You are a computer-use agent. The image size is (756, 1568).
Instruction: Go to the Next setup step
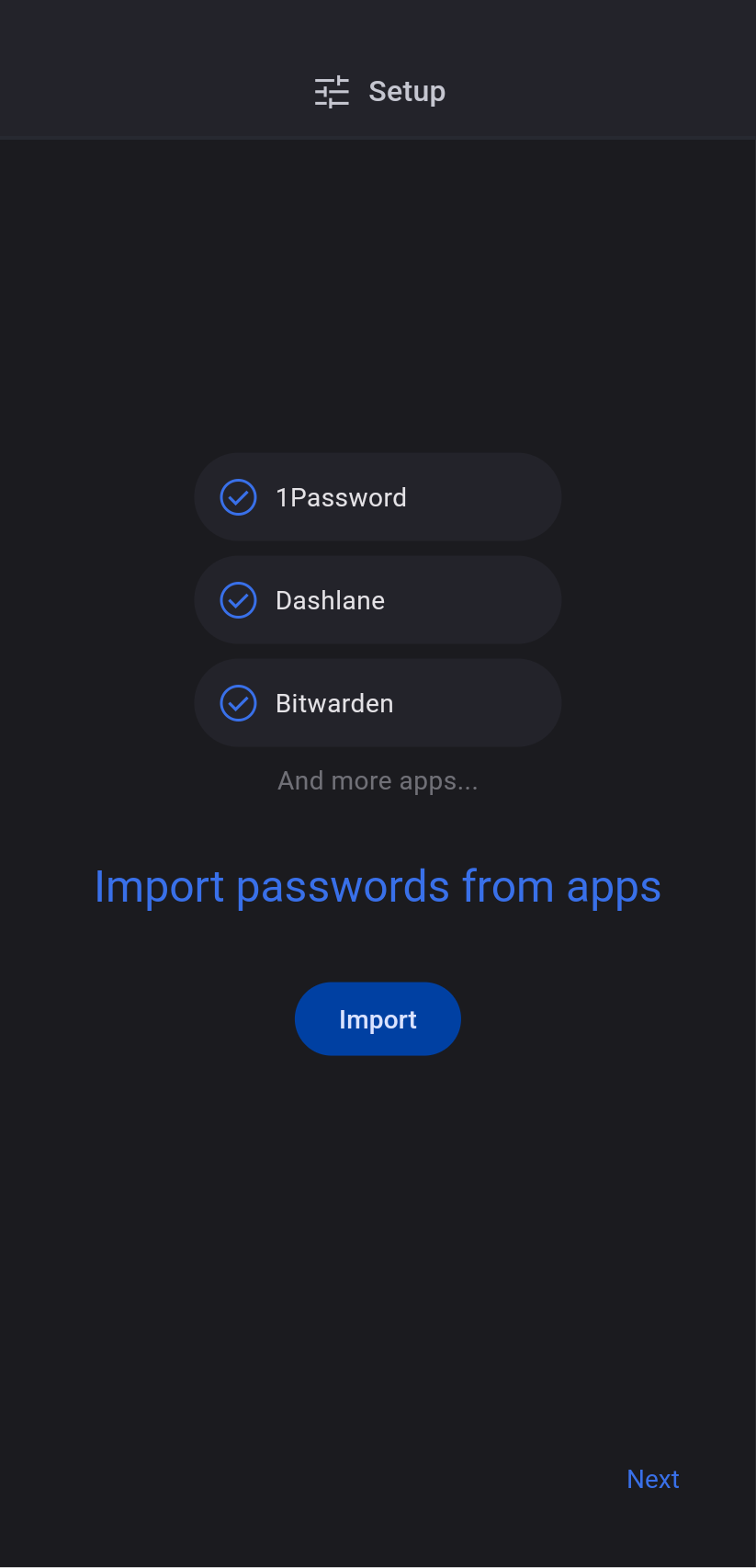[652, 1479]
